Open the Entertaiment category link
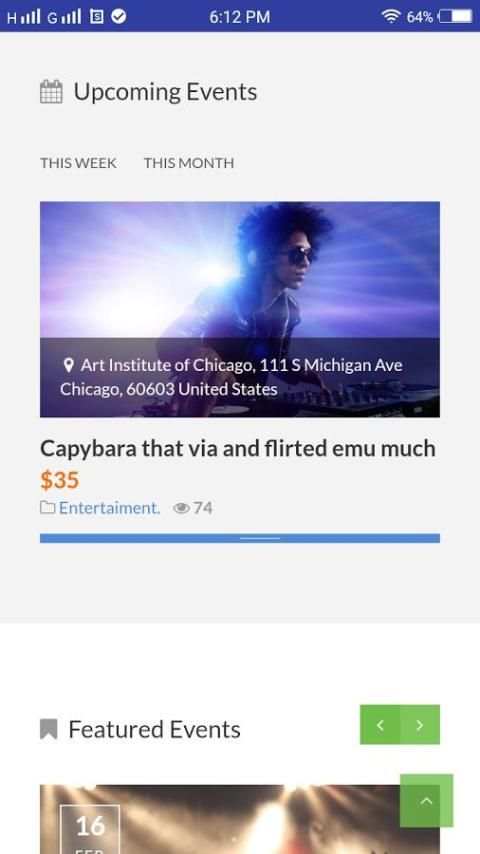480x854 pixels. pyautogui.click(x=110, y=508)
